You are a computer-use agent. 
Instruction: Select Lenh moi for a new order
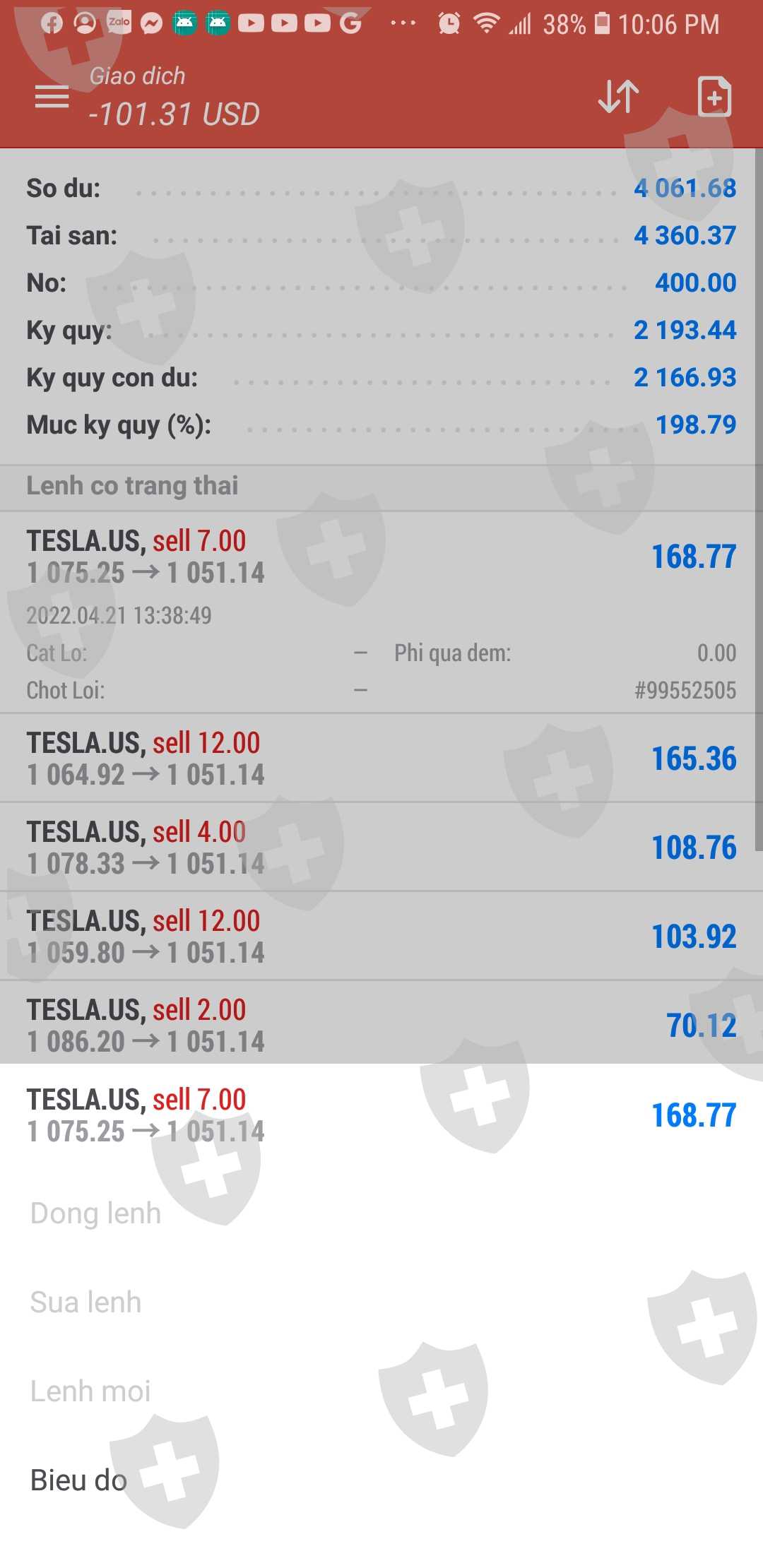tap(90, 1391)
